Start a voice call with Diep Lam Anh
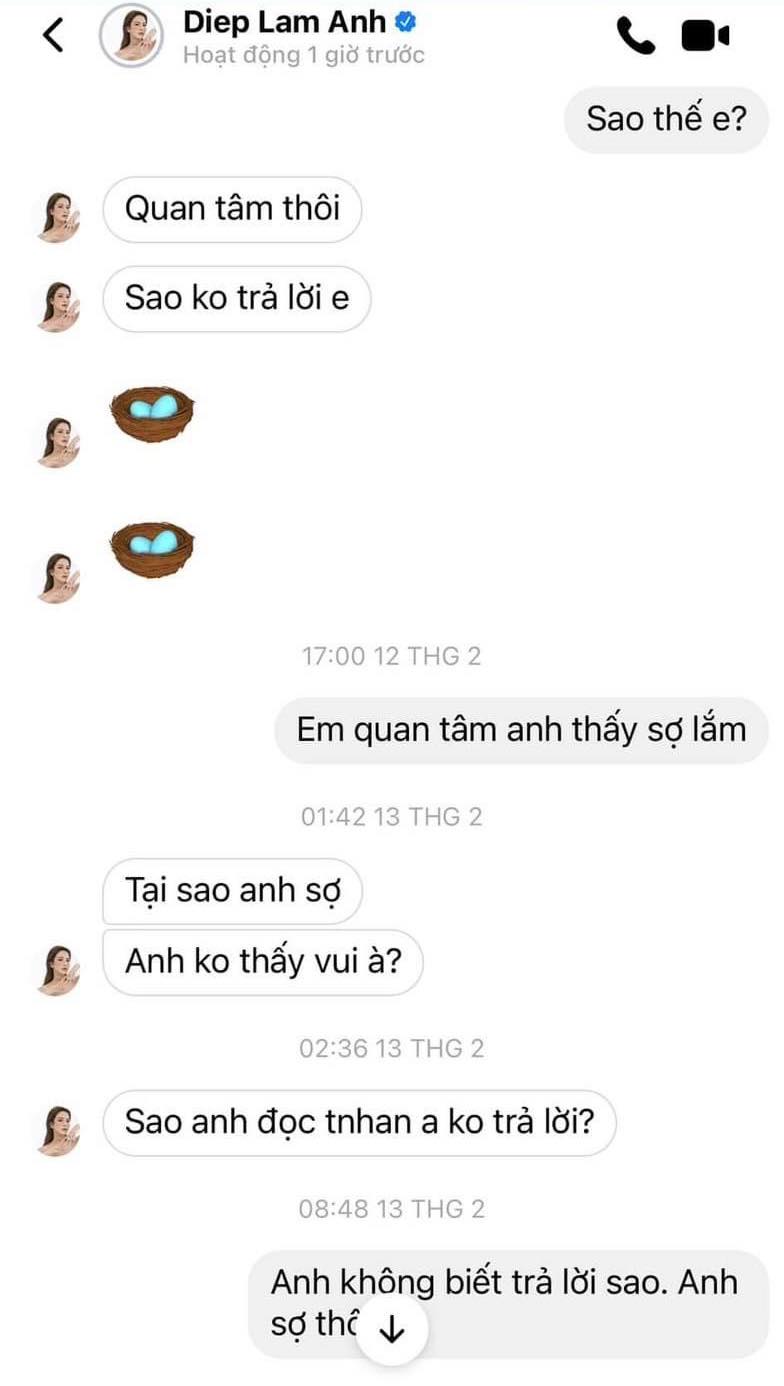The width and height of the screenshot is (784, 1386). [x=635, y=36]
